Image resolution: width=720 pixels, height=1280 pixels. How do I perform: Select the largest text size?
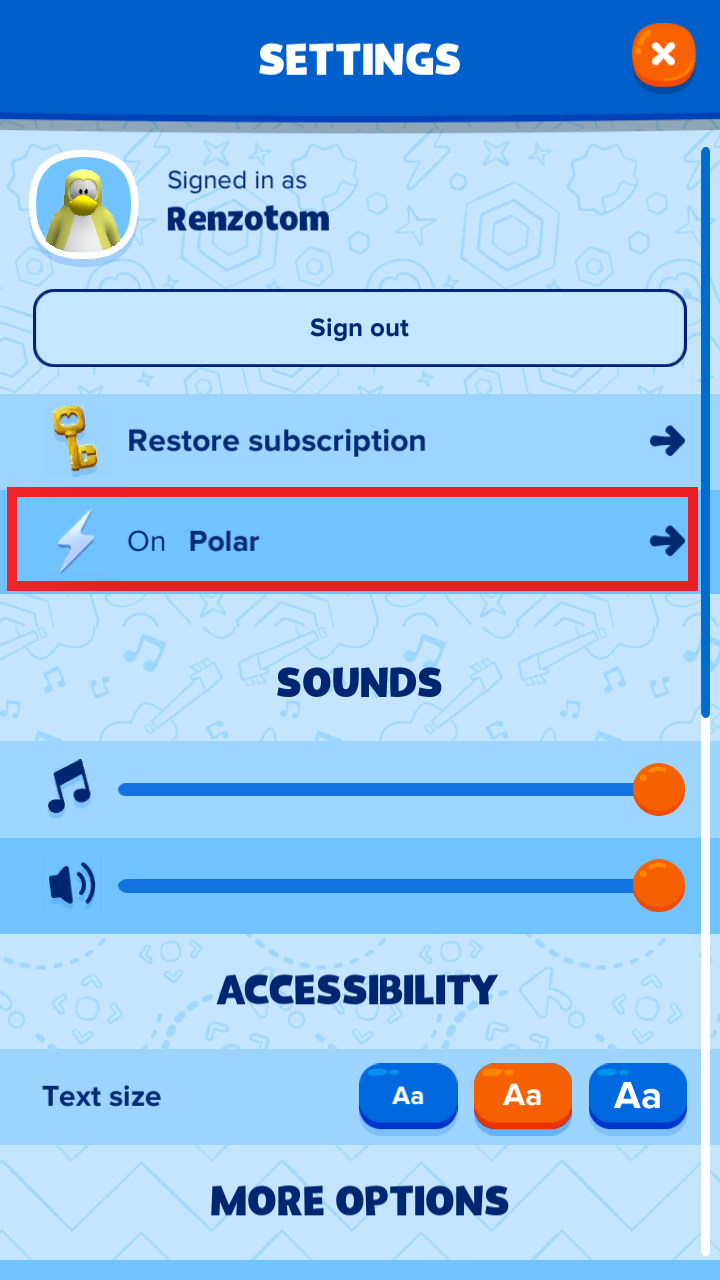coord(637,1096)
